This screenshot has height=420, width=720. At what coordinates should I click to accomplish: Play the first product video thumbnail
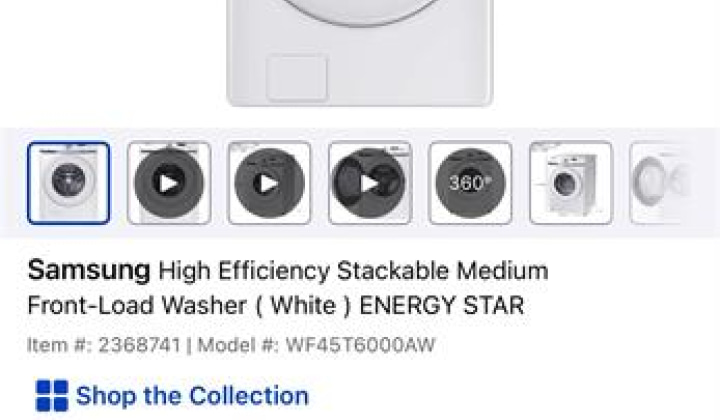coord(169,183)
